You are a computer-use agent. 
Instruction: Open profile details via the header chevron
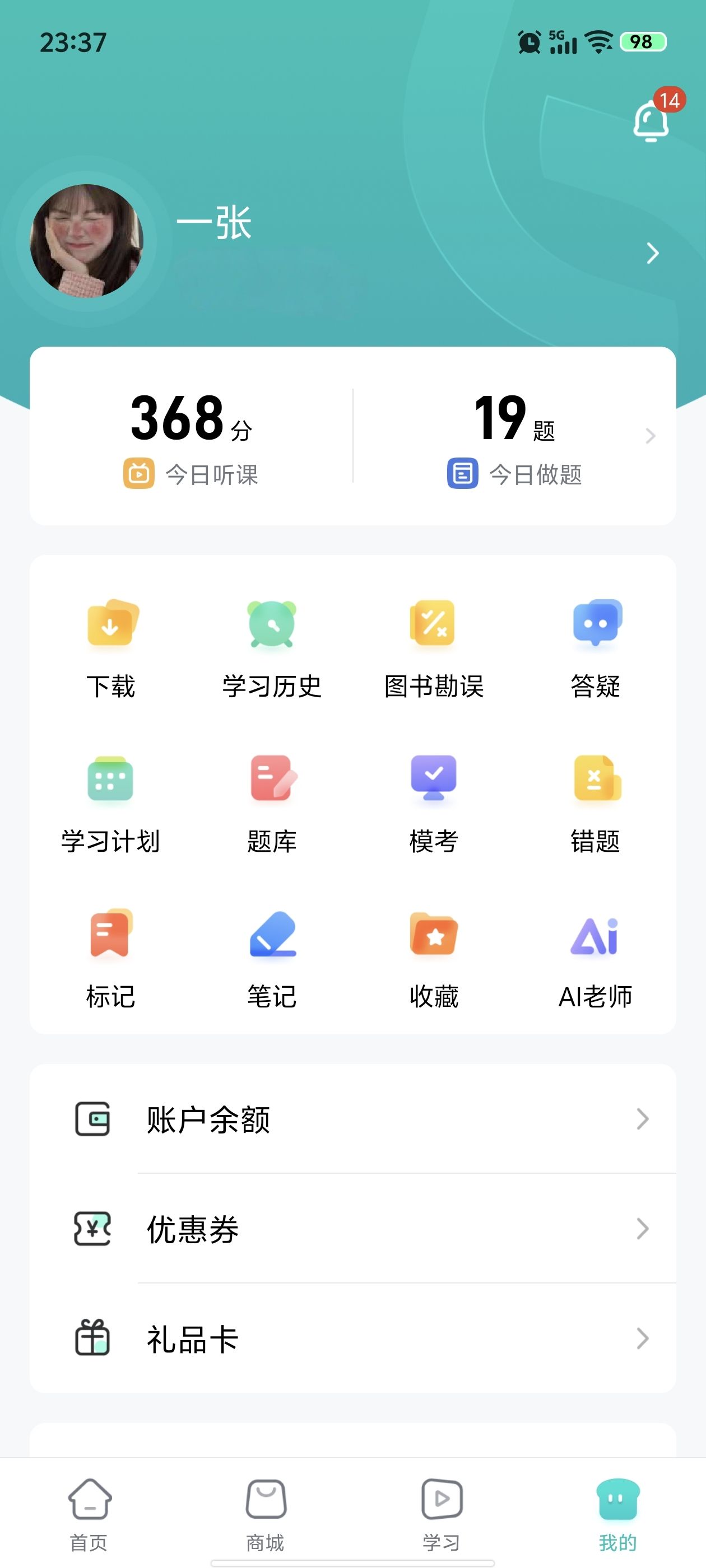[652, 253]
